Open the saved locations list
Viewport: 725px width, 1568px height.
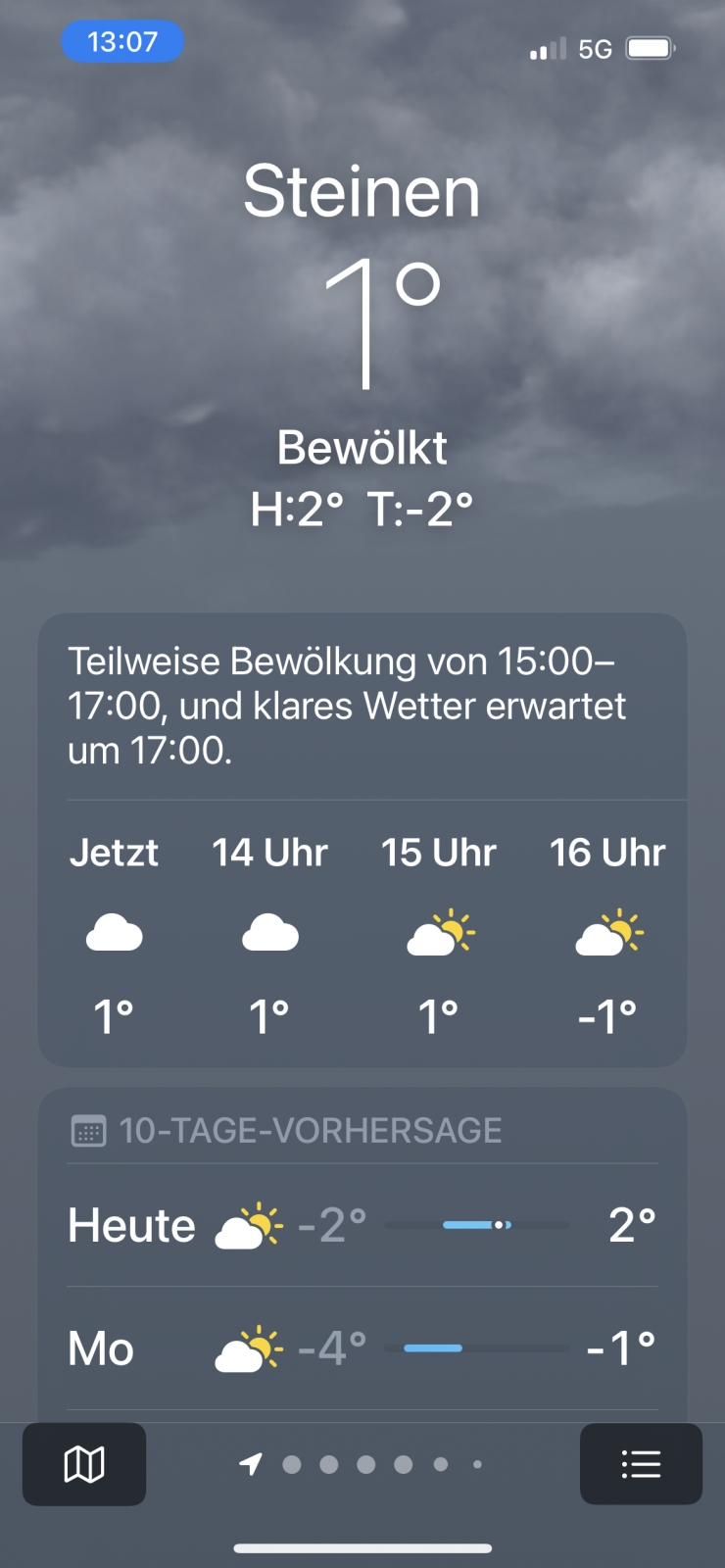coord(641,1464)
